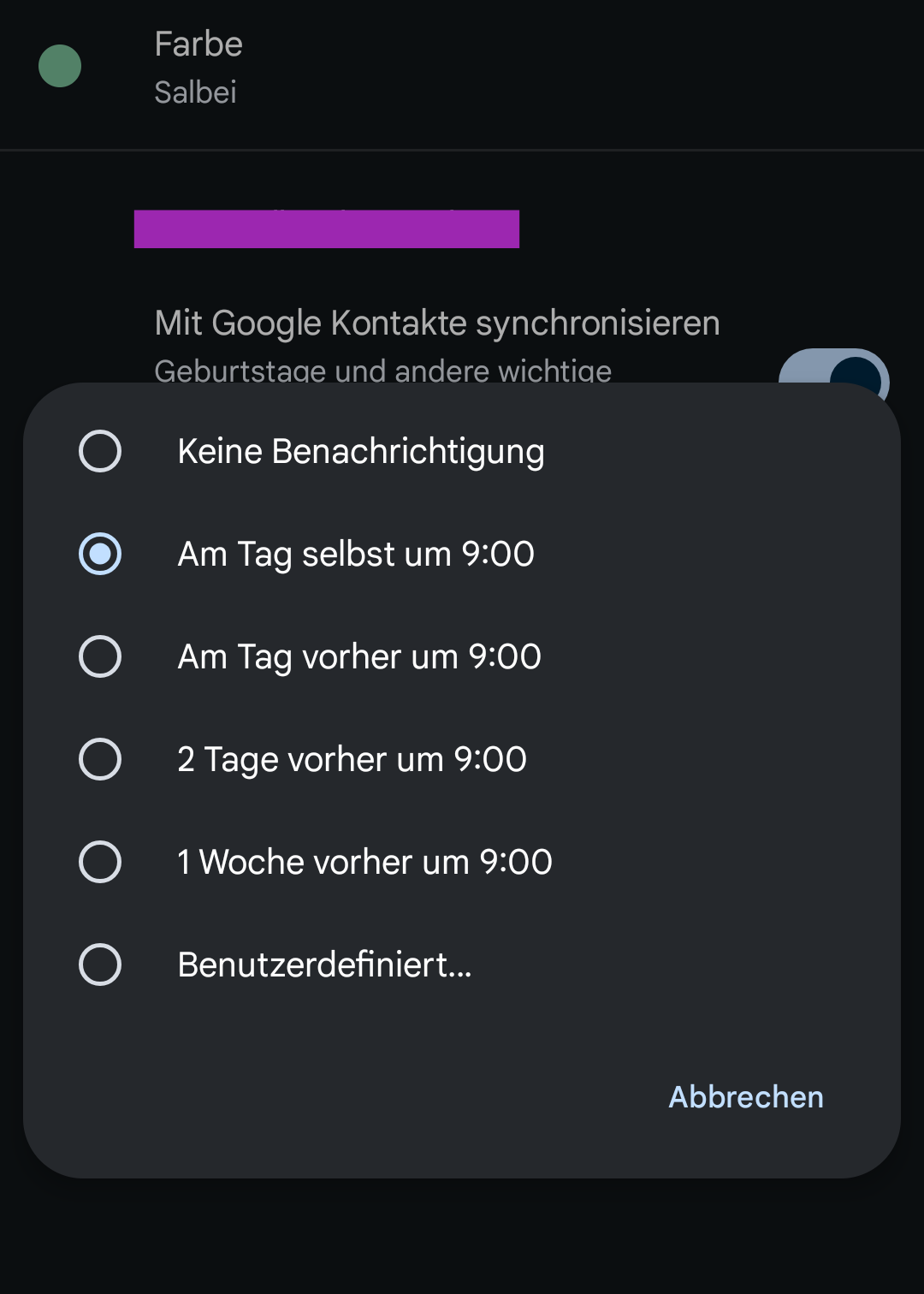Tap the Geburtstage description text
The image size is (924, 1294).
383,371
